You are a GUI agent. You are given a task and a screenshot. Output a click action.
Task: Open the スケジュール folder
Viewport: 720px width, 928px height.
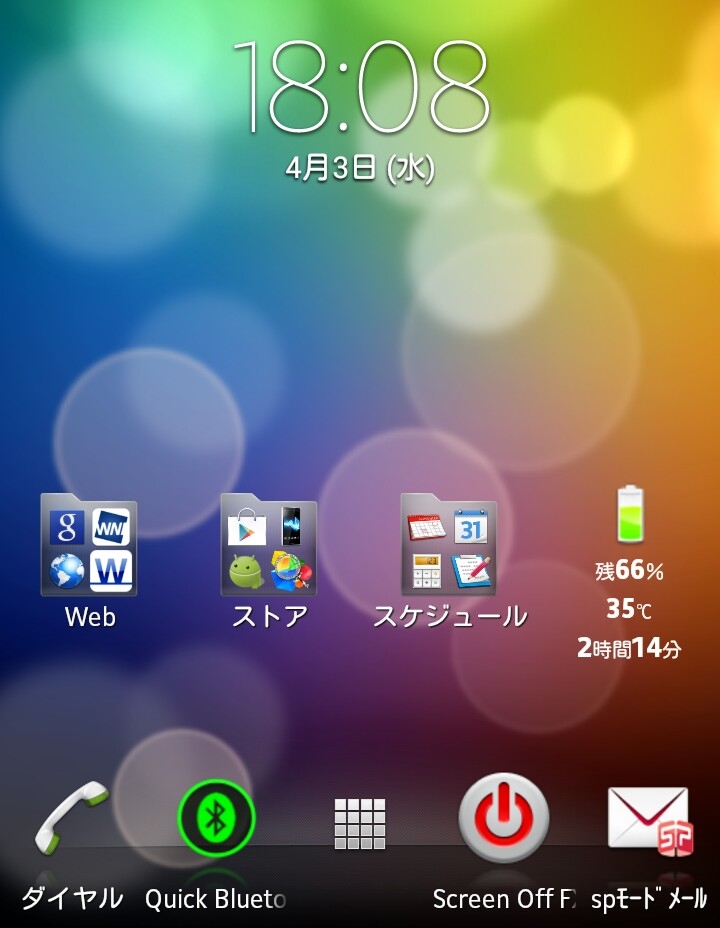coord(449,547)
